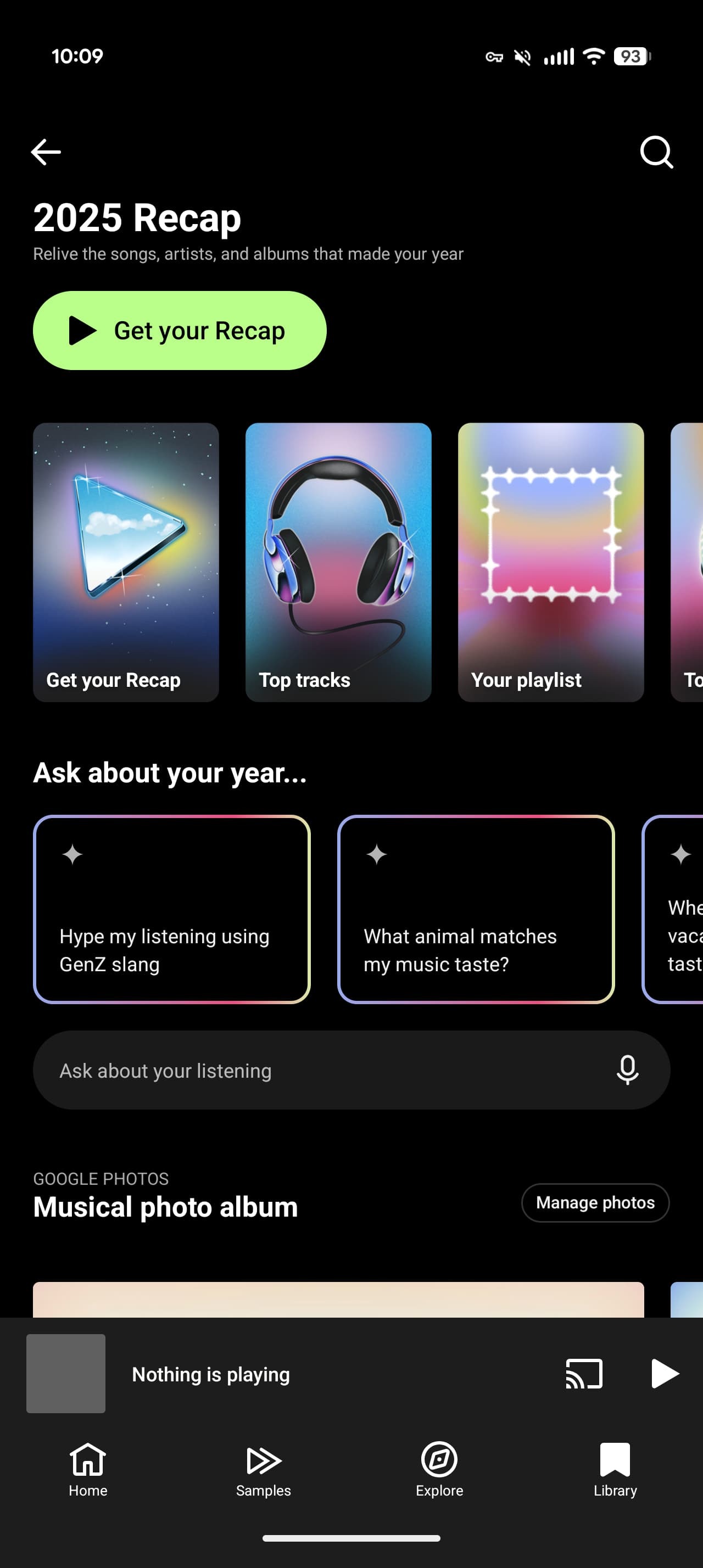Switch to the Explore tab
Viewport: 703px width, 1568px height.
(x=439, y=1469)
